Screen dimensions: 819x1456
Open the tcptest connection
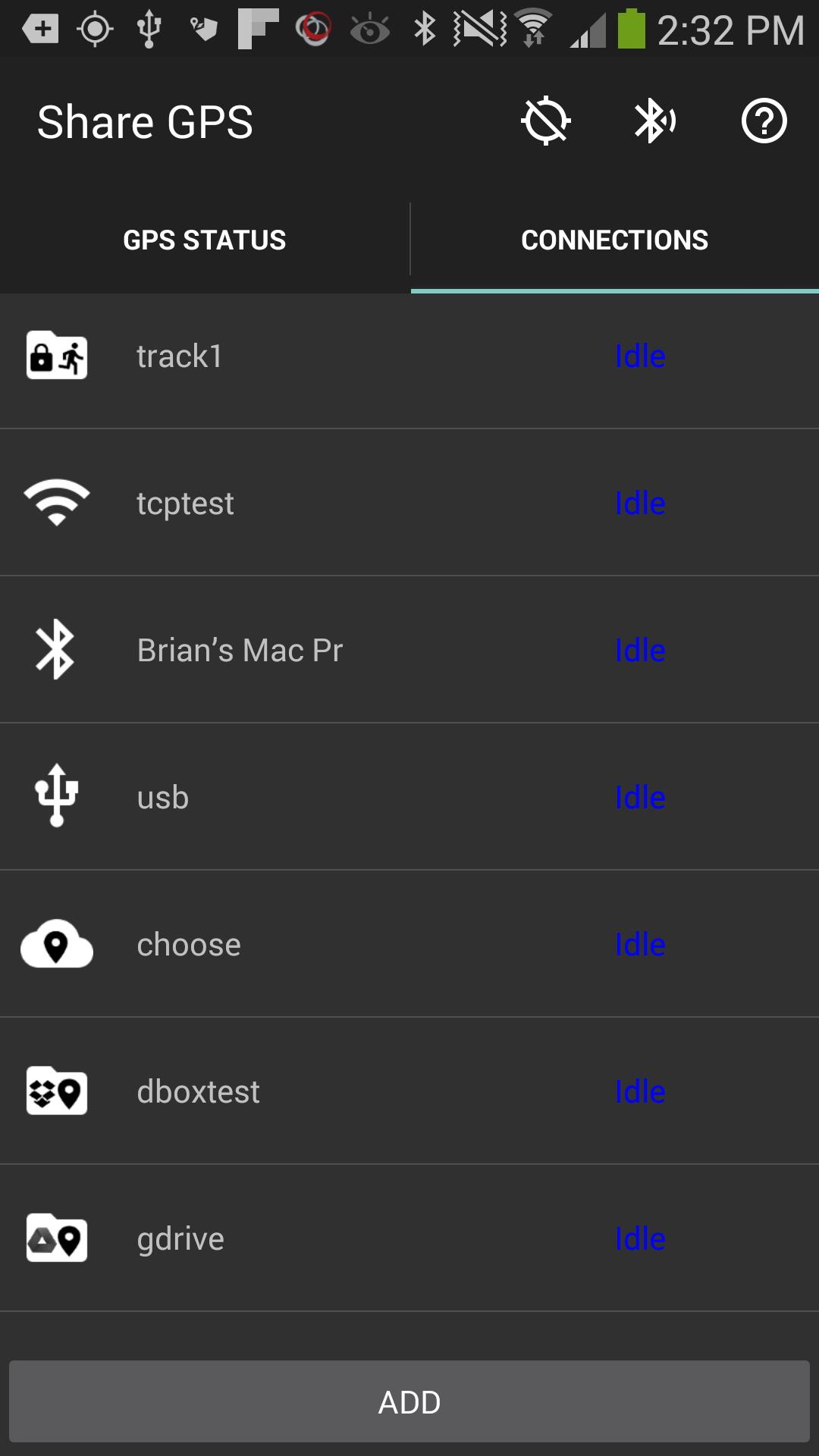click(x=409, y=504)
